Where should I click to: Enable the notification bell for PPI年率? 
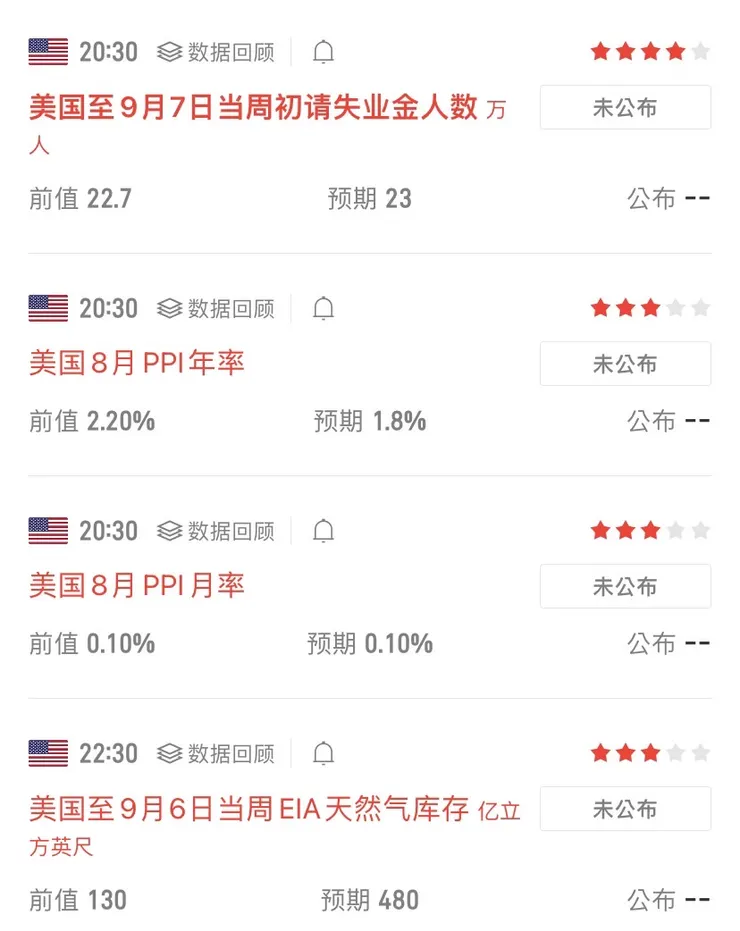pos(322,308)
